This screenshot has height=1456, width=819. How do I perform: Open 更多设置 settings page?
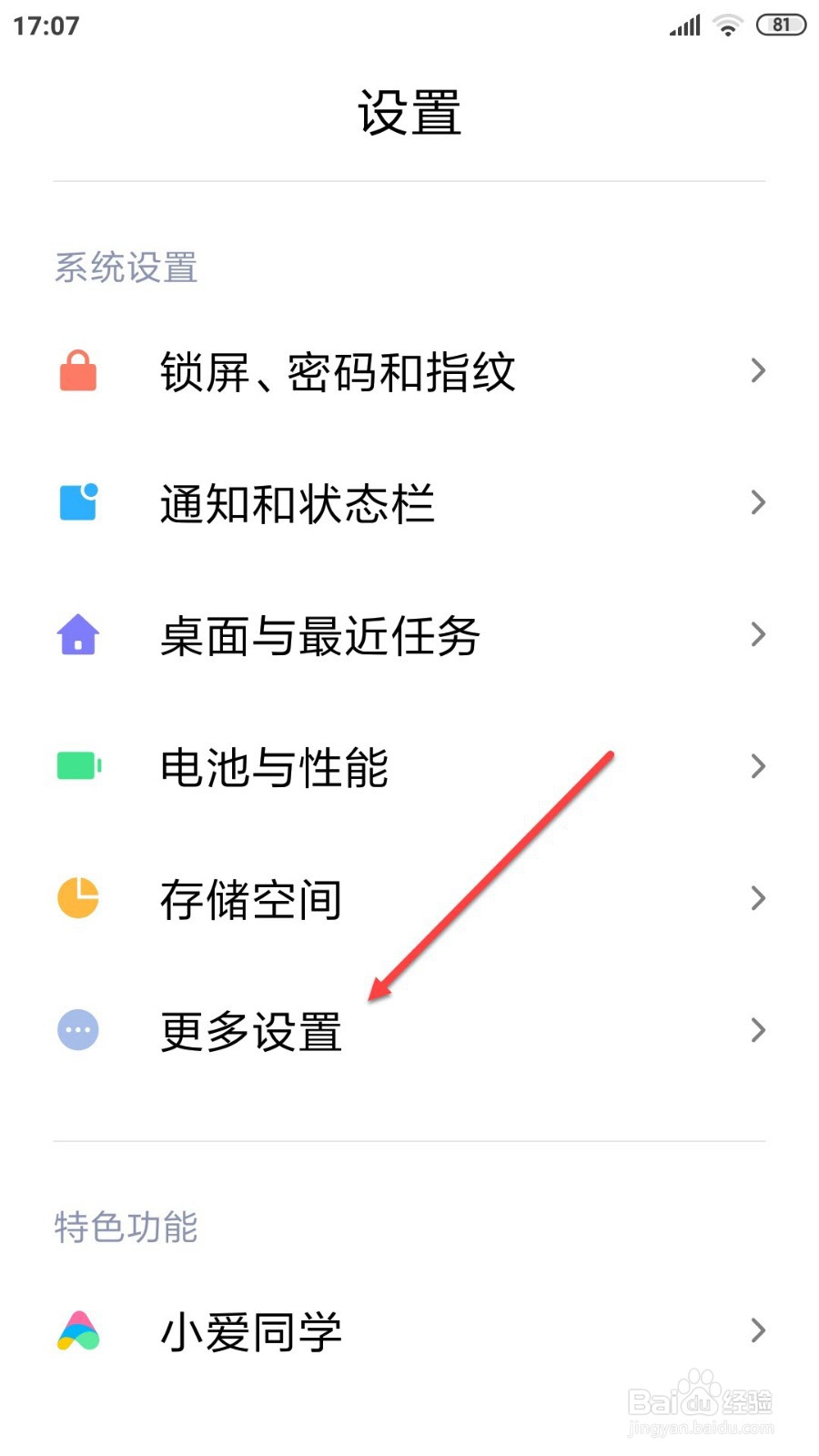(251, 1030)
